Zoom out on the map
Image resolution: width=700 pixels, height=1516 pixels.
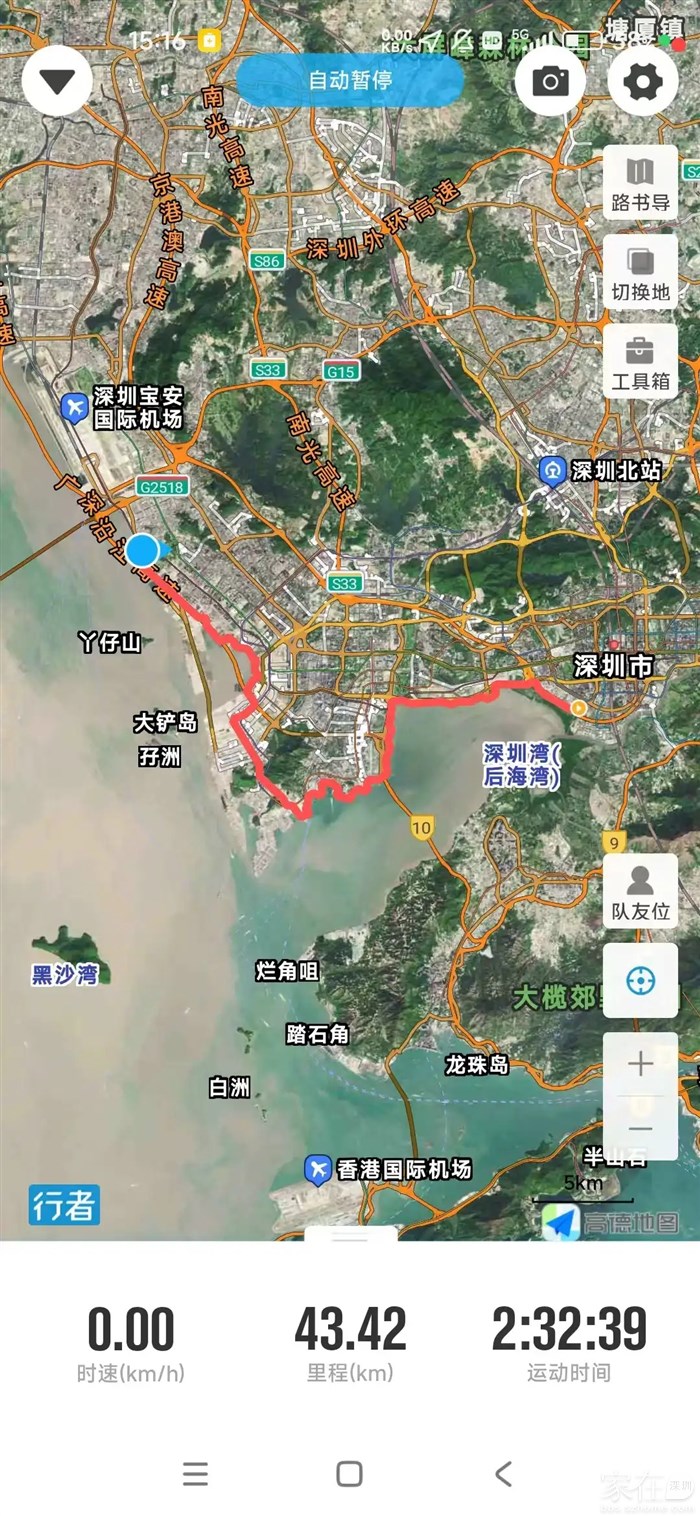pos(640,1129)
